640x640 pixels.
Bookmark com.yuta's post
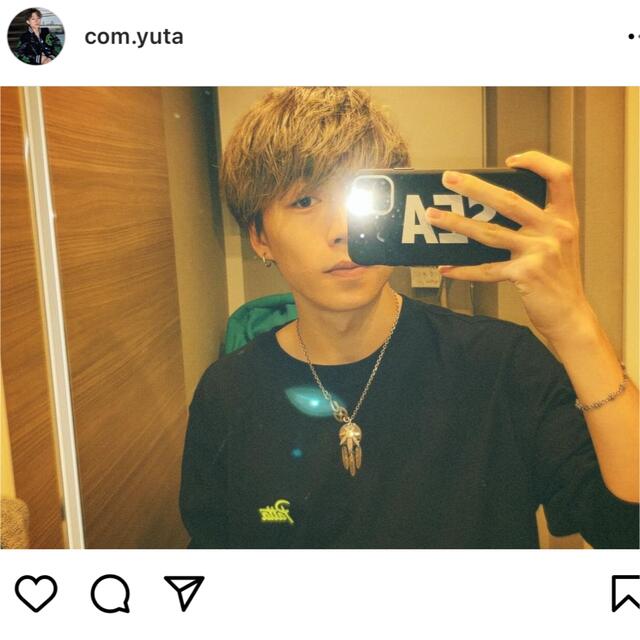(626, 593)
